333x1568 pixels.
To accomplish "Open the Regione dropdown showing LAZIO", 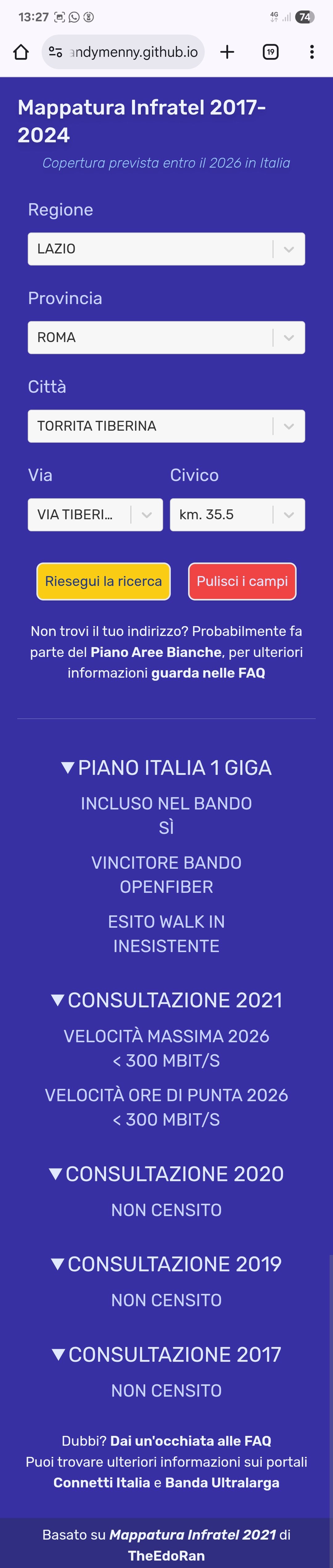I will coord(166,249).
